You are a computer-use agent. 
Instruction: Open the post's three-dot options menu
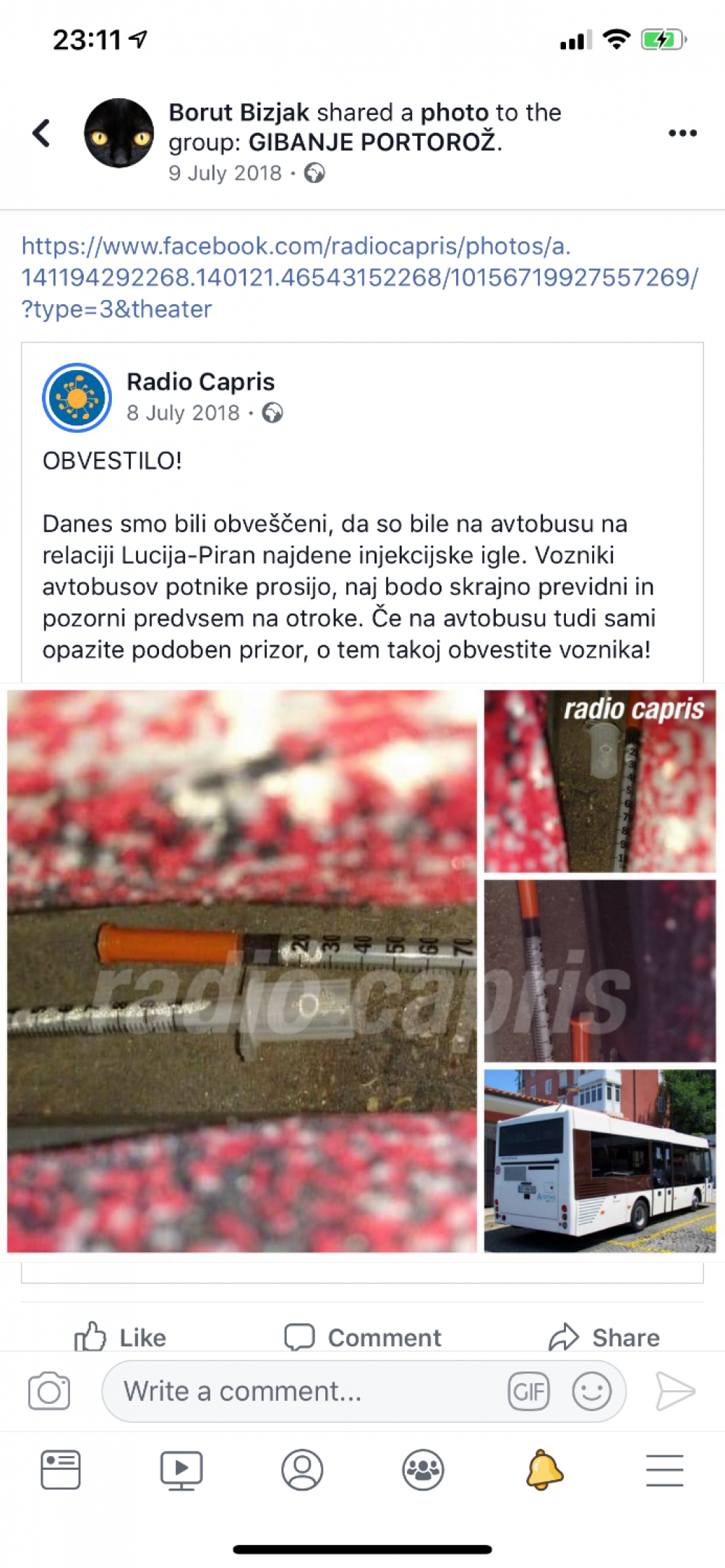tap(682, 133)
